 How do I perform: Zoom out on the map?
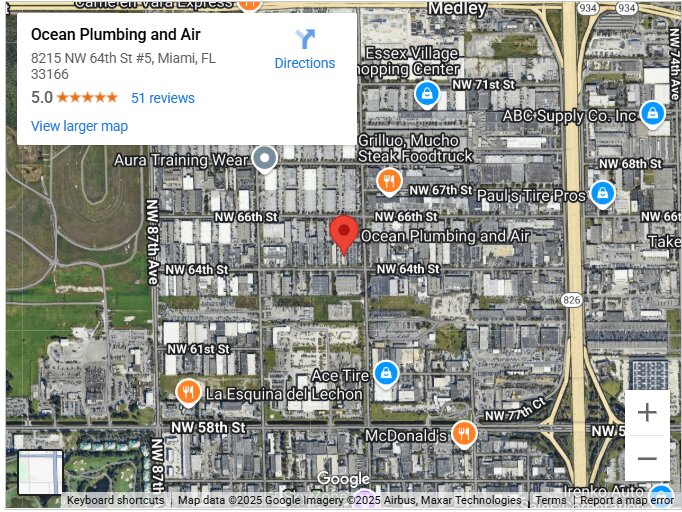point(647,459)
